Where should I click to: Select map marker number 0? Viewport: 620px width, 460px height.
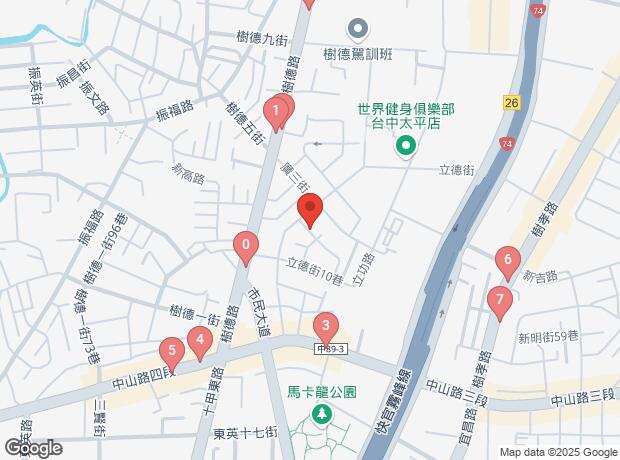246,244
